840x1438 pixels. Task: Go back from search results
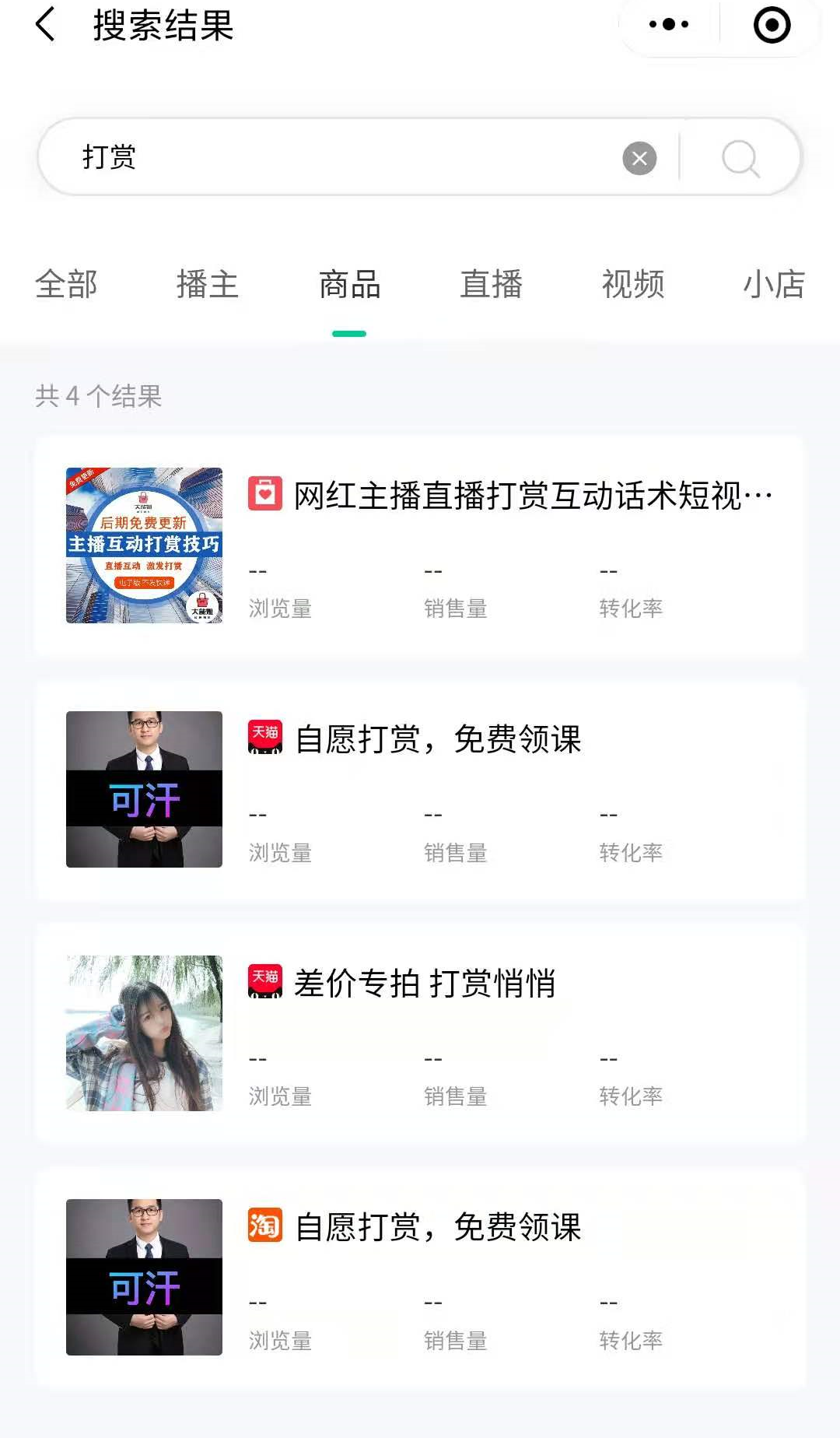46,25
